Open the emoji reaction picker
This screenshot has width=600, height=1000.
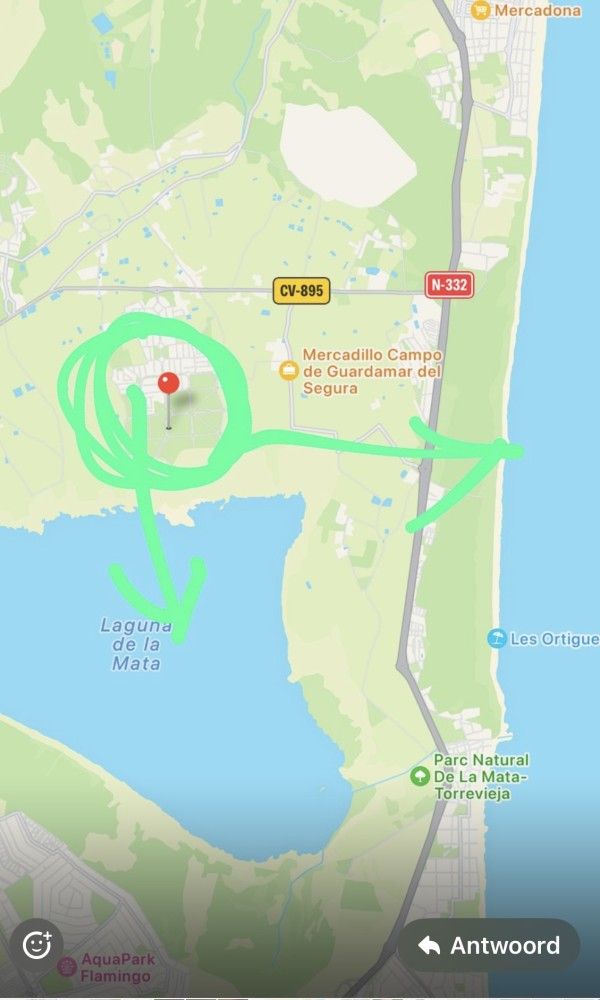pyautogui.click(x=37, y=943)
